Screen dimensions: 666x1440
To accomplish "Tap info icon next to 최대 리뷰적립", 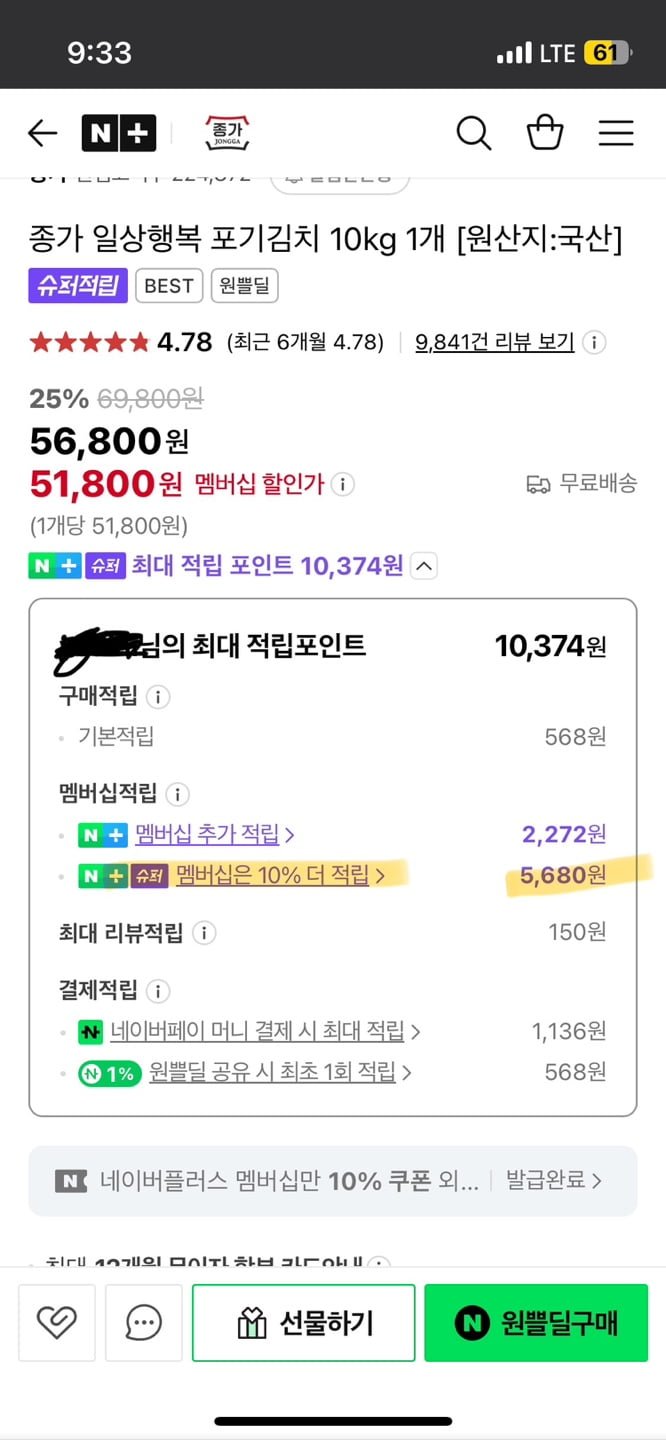I will [x=203, y=934].
